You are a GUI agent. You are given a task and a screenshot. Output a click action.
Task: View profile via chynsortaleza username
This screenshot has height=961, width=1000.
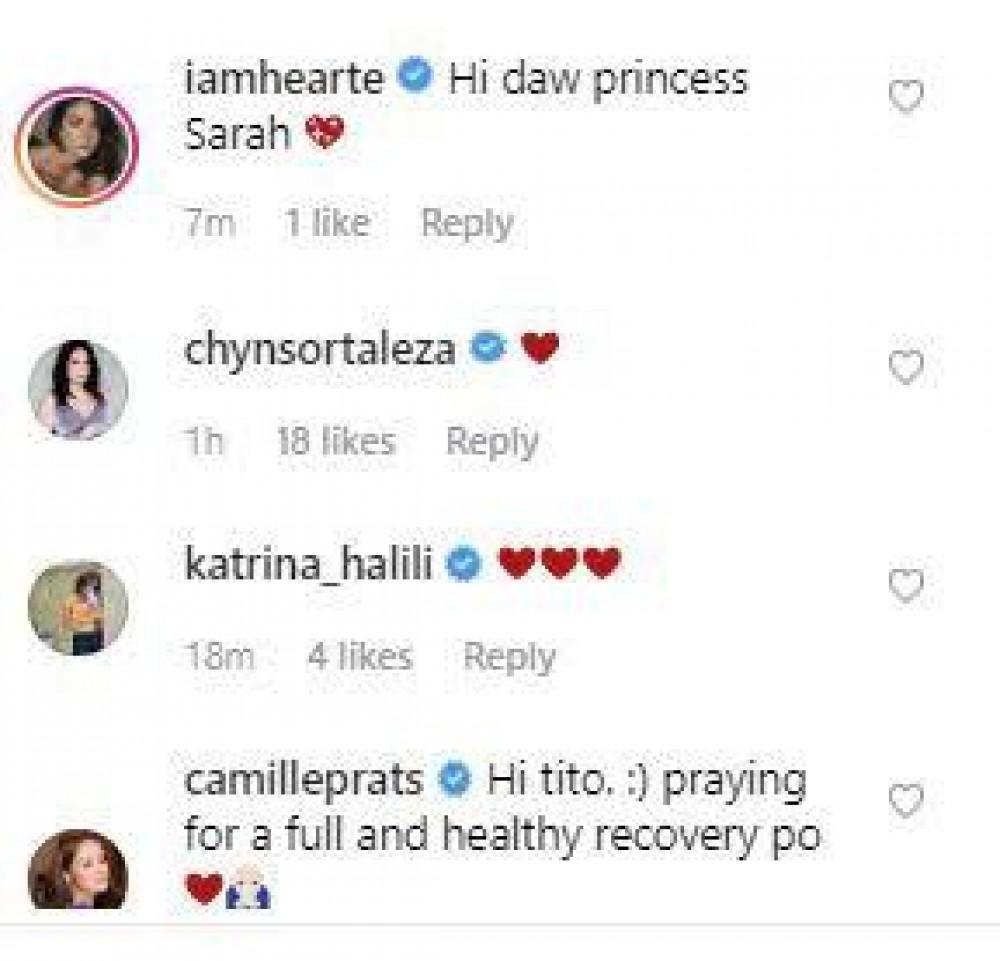[322, 349]
